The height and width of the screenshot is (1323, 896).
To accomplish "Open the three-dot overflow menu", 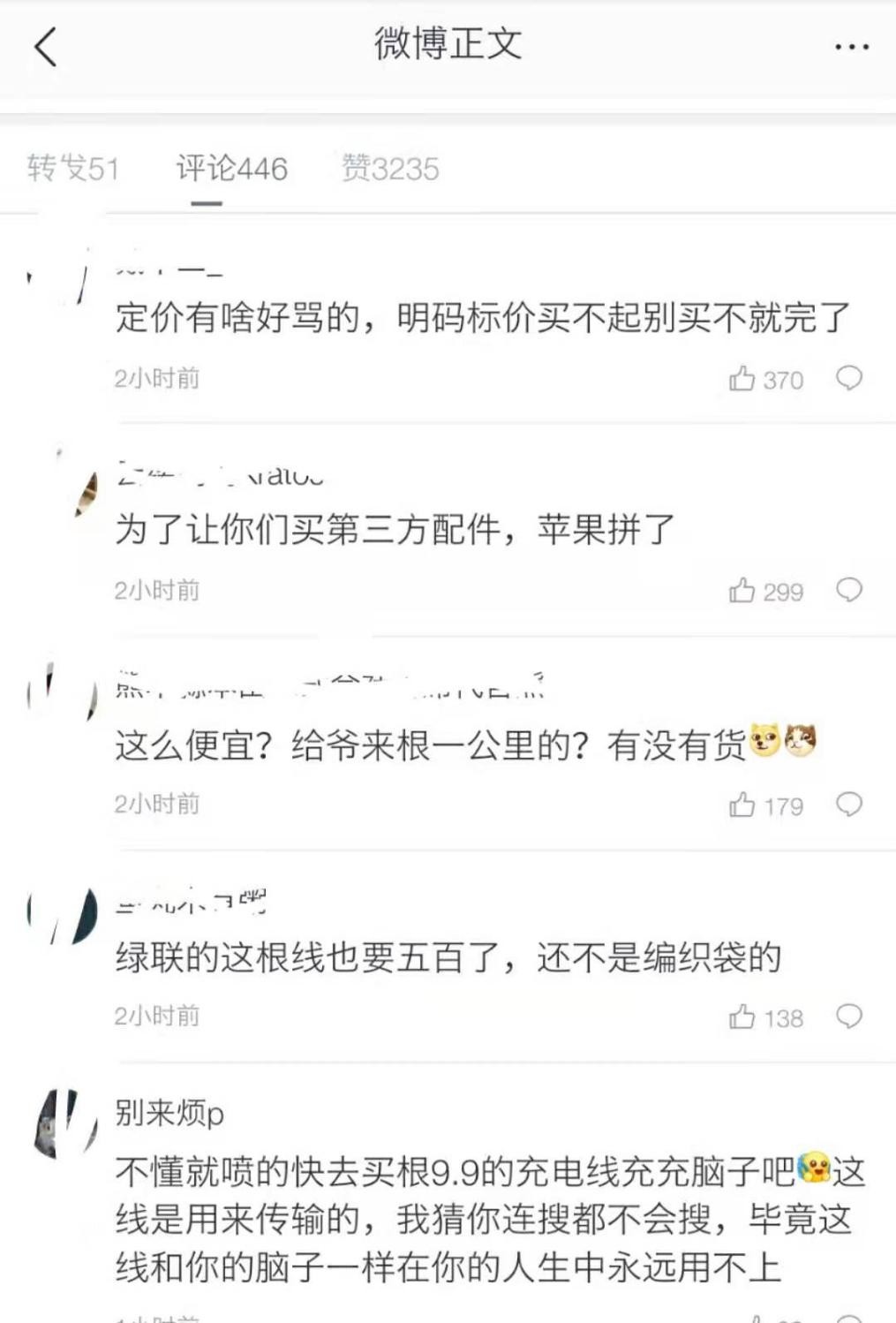I will coord(851,47).
